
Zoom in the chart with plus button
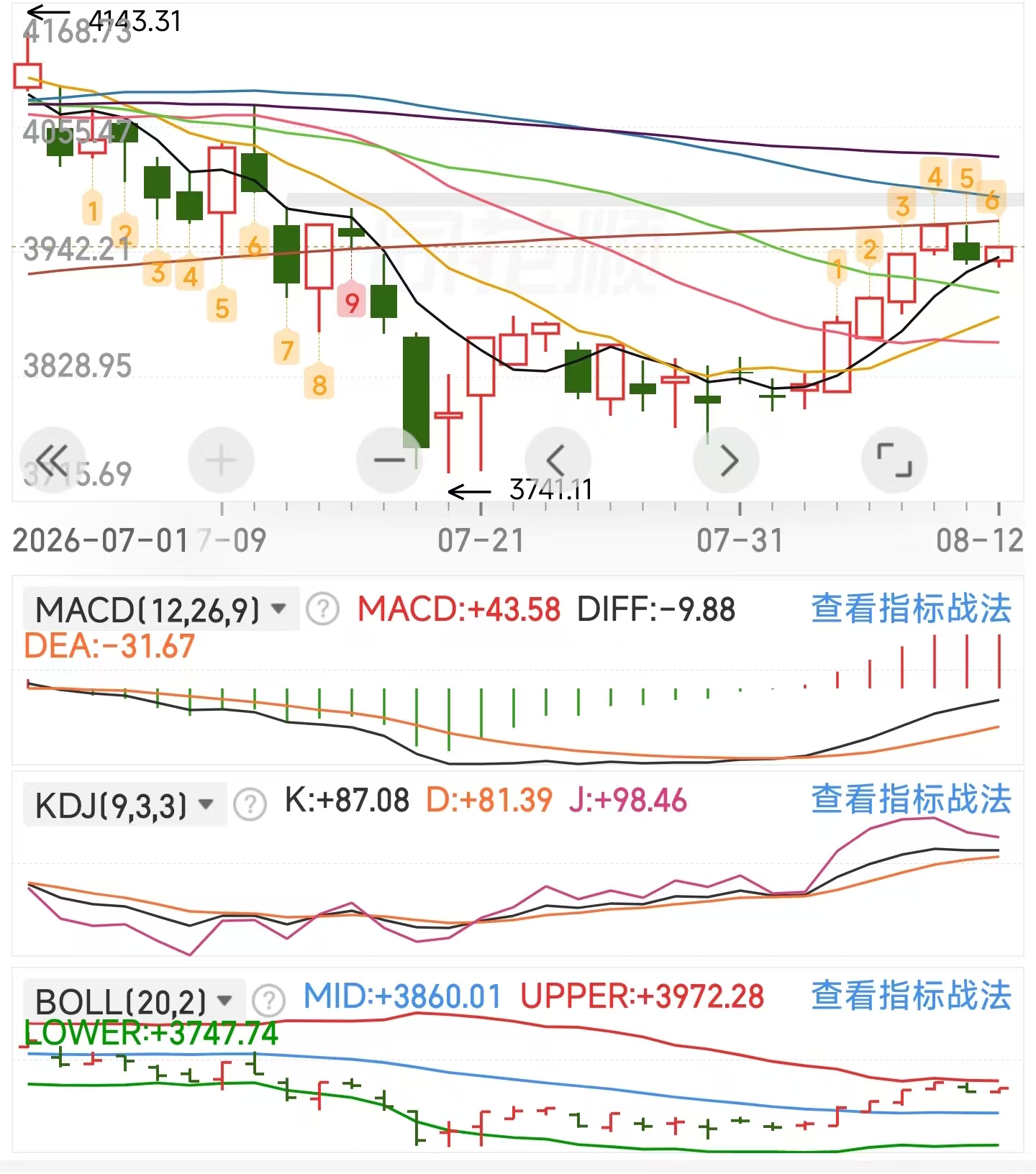click(x=221, y=460)
